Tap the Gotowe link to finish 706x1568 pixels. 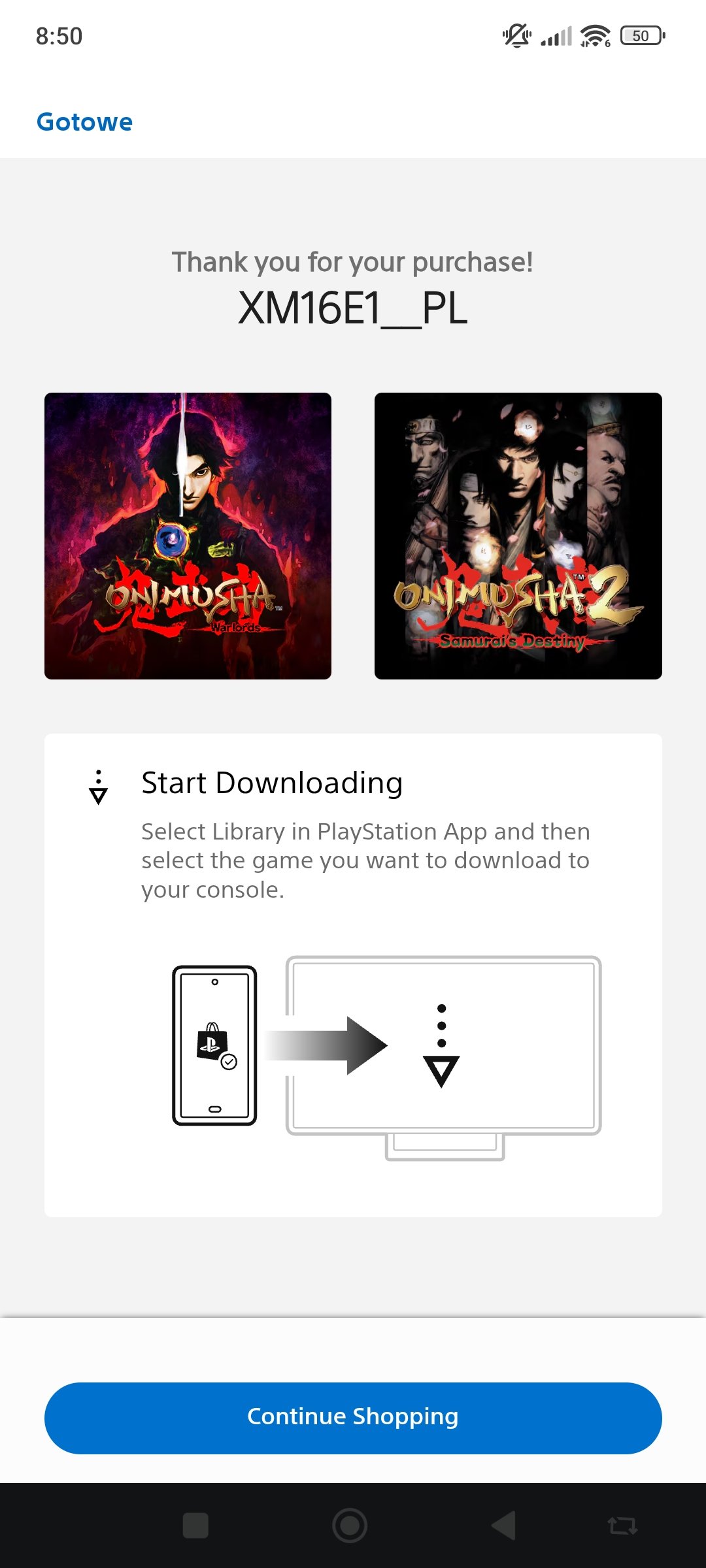[84, 122]
